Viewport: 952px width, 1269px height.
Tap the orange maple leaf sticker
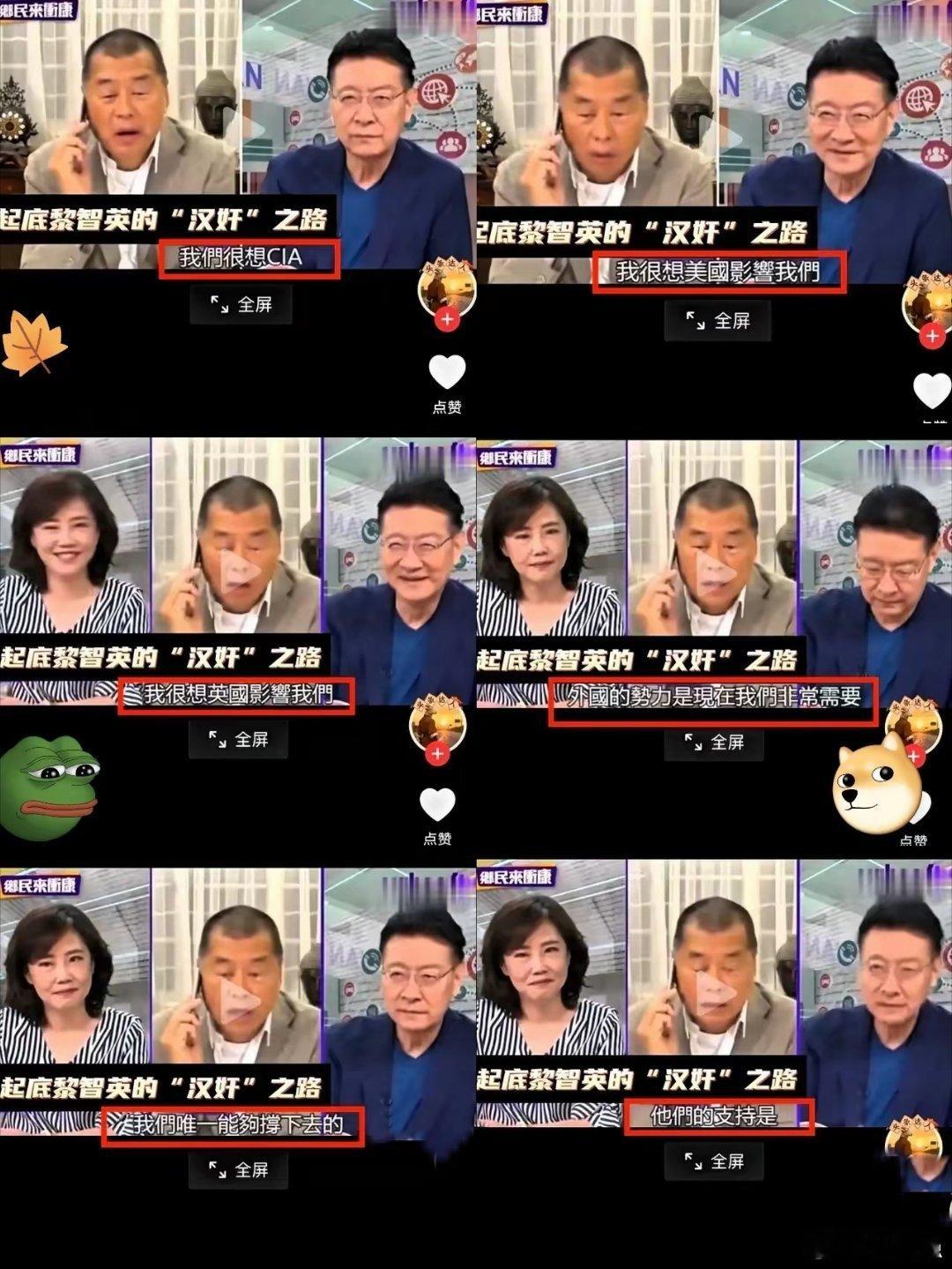[x=35, y=340]
